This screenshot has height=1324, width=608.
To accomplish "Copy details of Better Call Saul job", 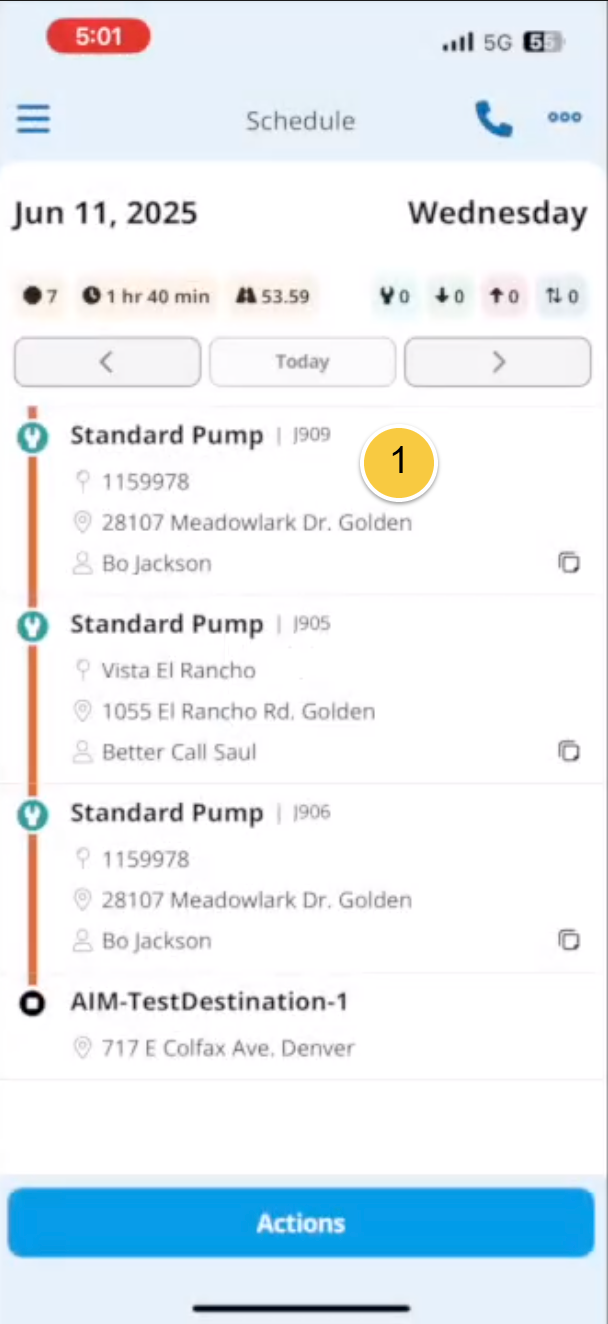I will coord(569,751).
